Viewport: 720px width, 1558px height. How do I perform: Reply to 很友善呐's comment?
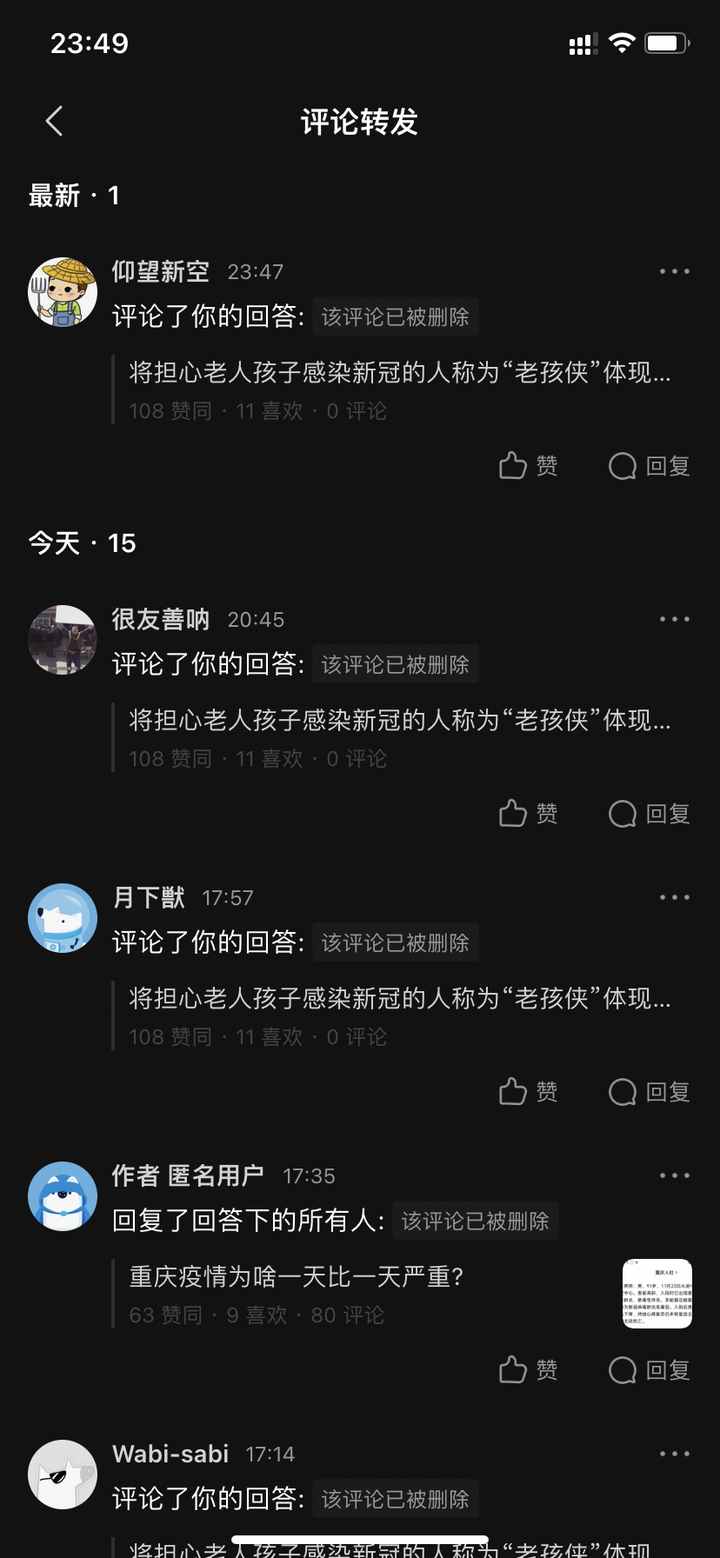click(x=650, y=814)
